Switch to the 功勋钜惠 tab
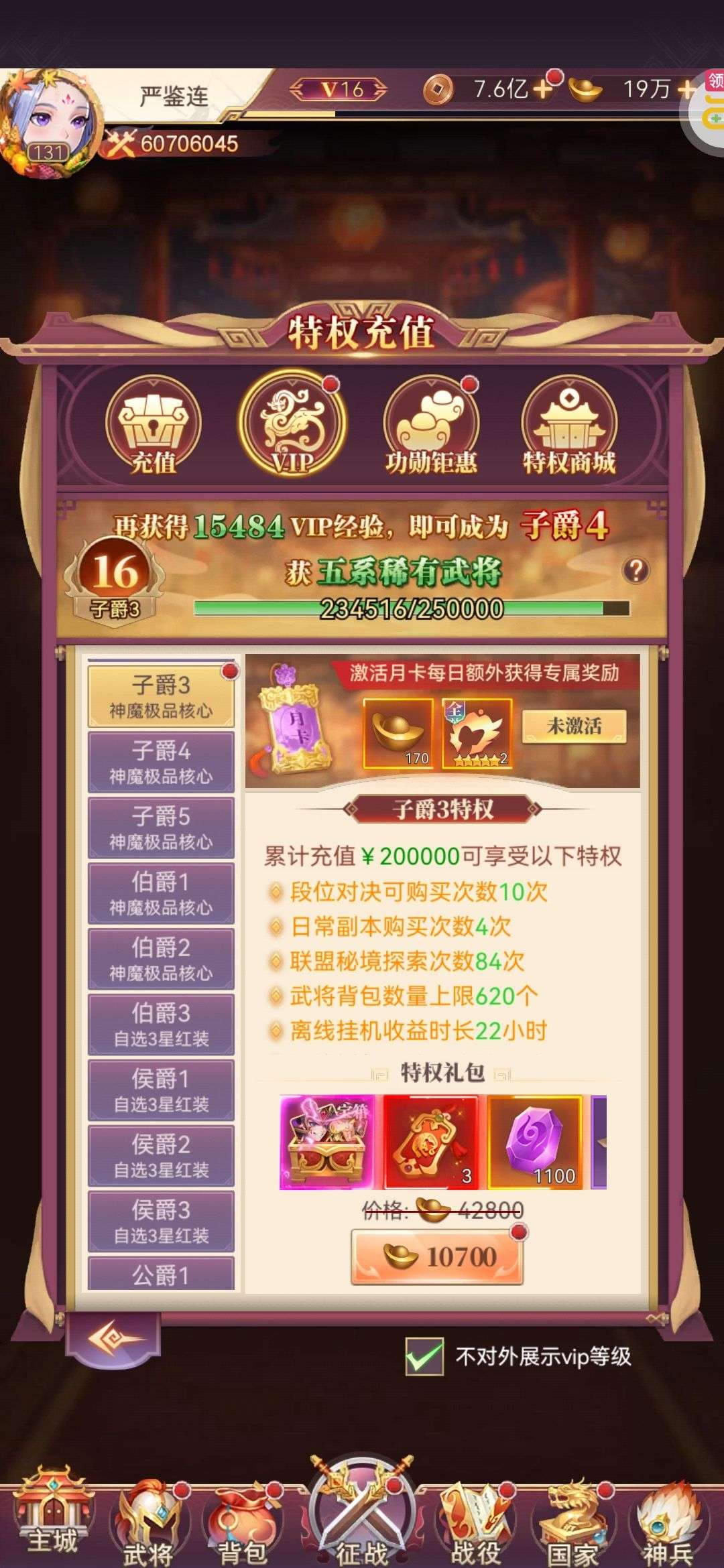This screenshot has width=724, height=1568. 430,428
